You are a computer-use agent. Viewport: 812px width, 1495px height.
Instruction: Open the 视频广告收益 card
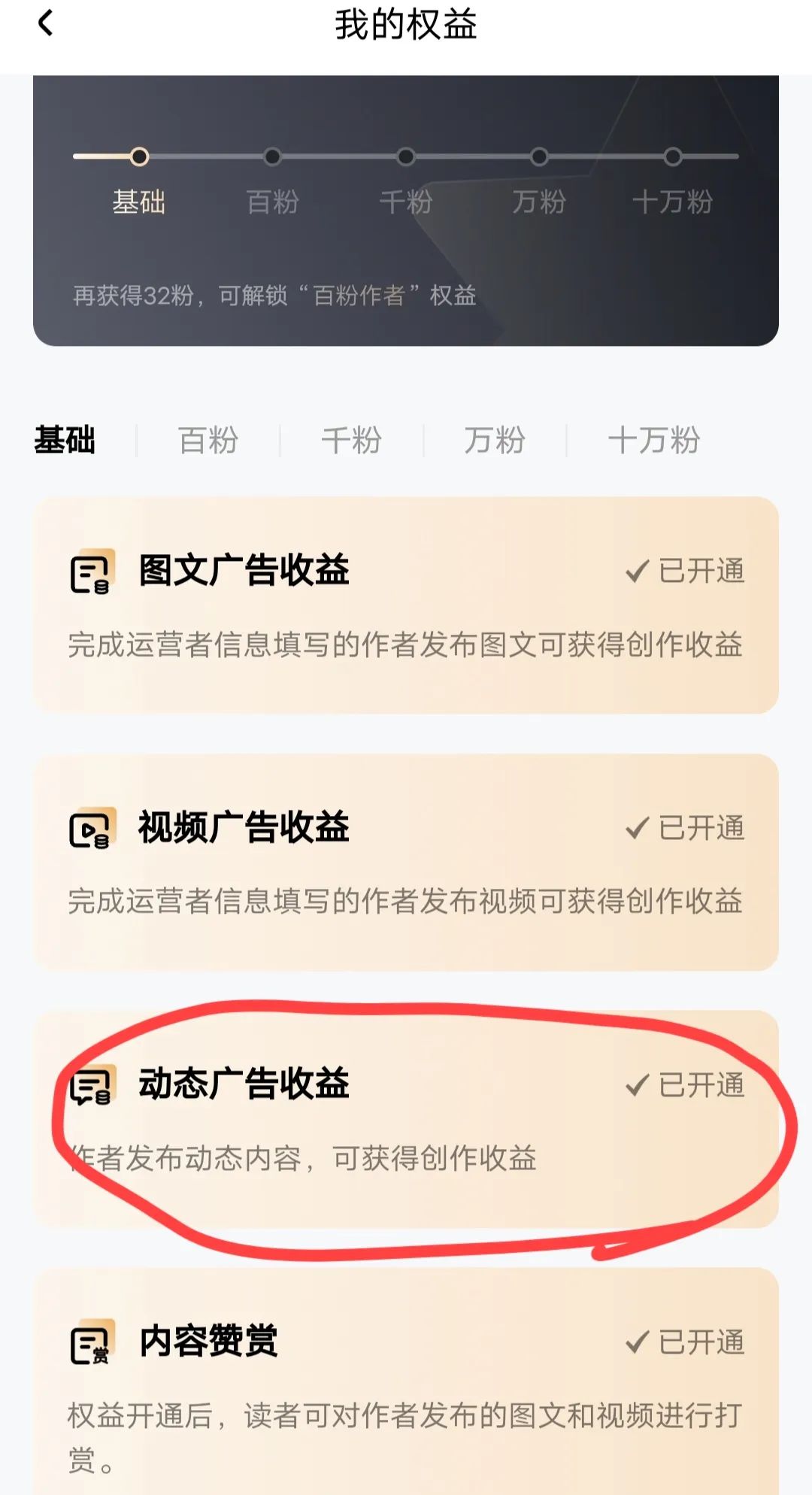coord(405,862)
